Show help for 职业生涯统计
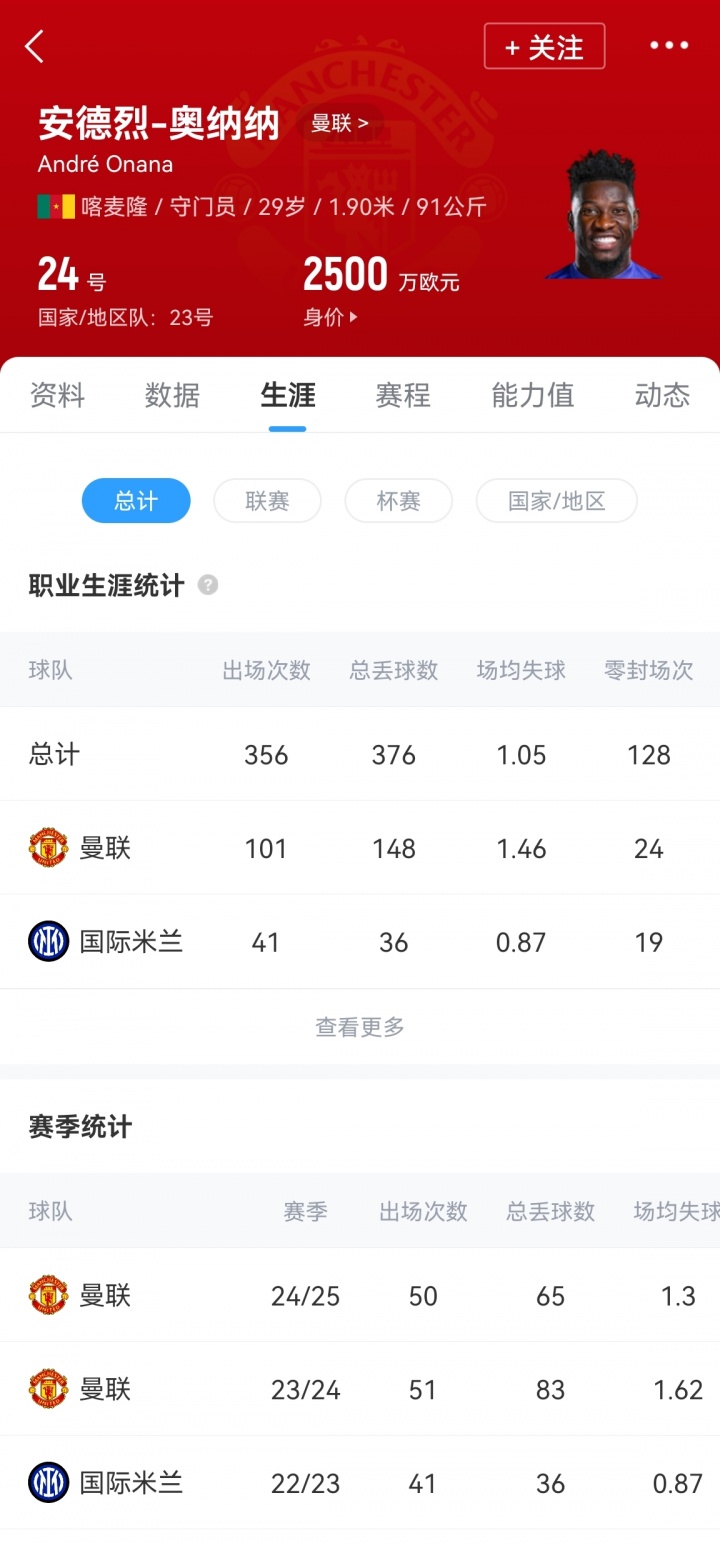This screenshot has height=1543, width=720. click(208, 585)
